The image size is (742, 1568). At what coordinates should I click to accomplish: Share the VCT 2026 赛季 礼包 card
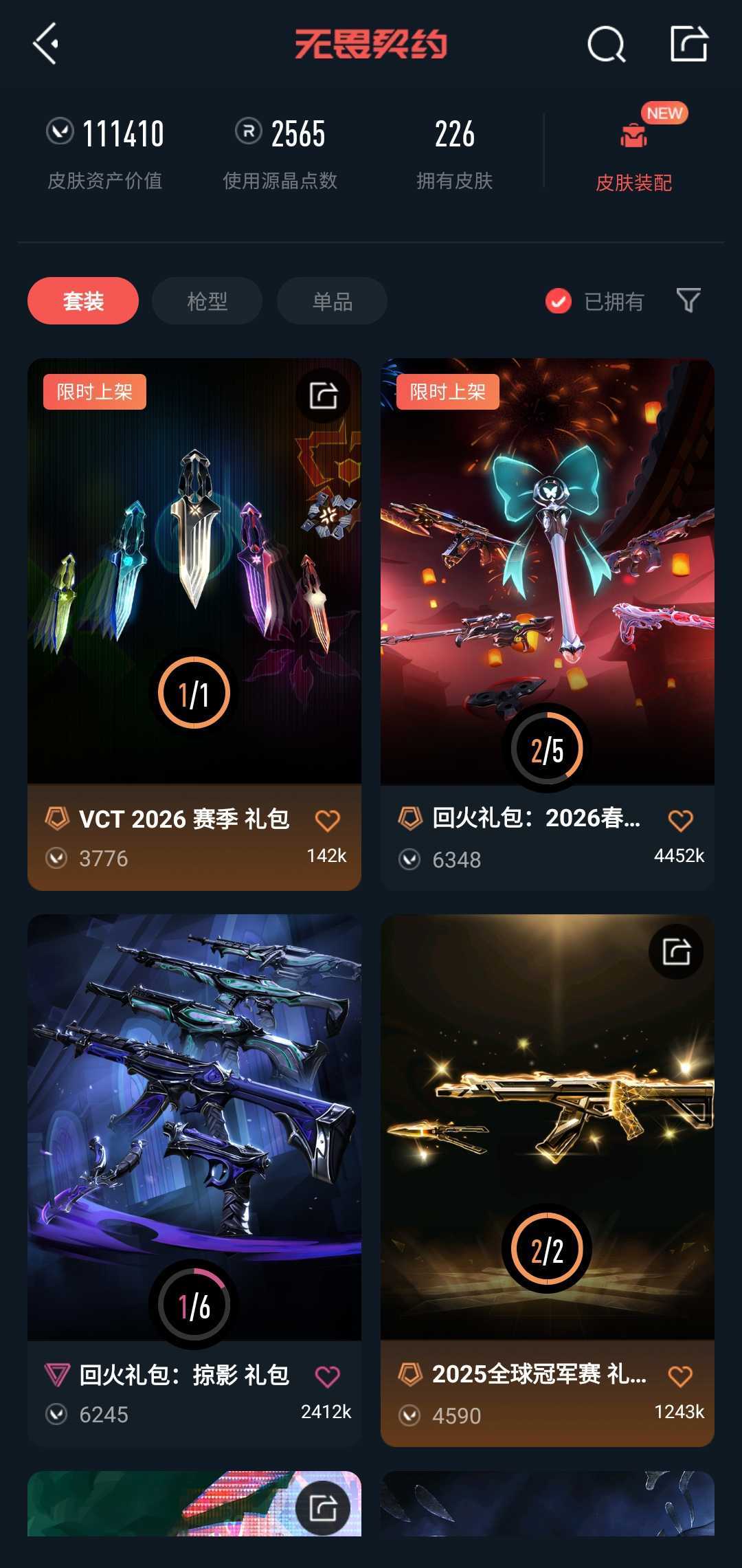(323, 395)
